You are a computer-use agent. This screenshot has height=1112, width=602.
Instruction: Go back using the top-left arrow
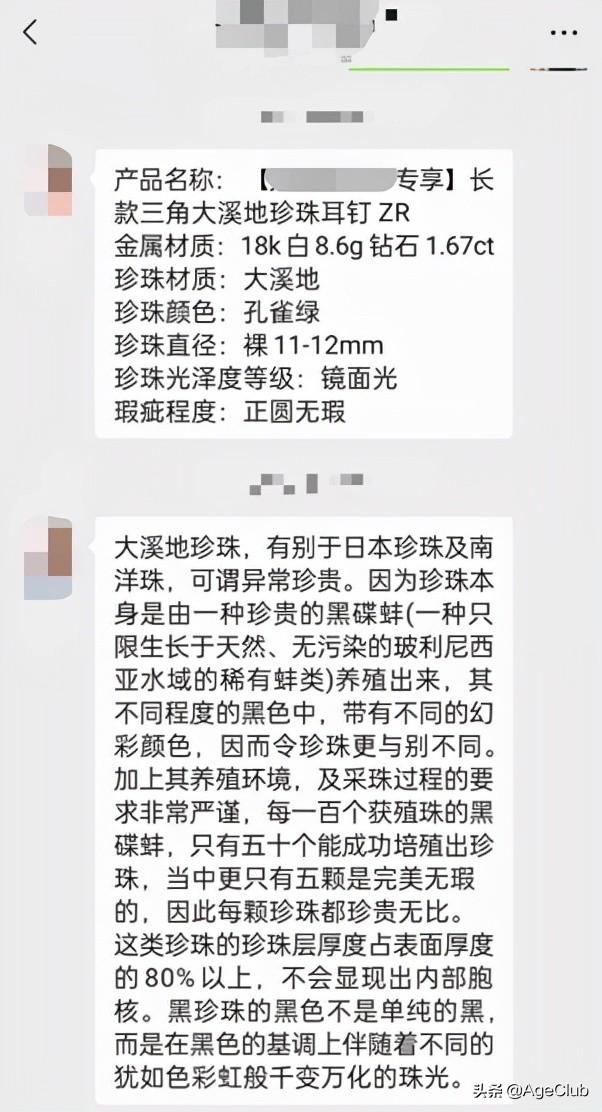tap(30, 33)
